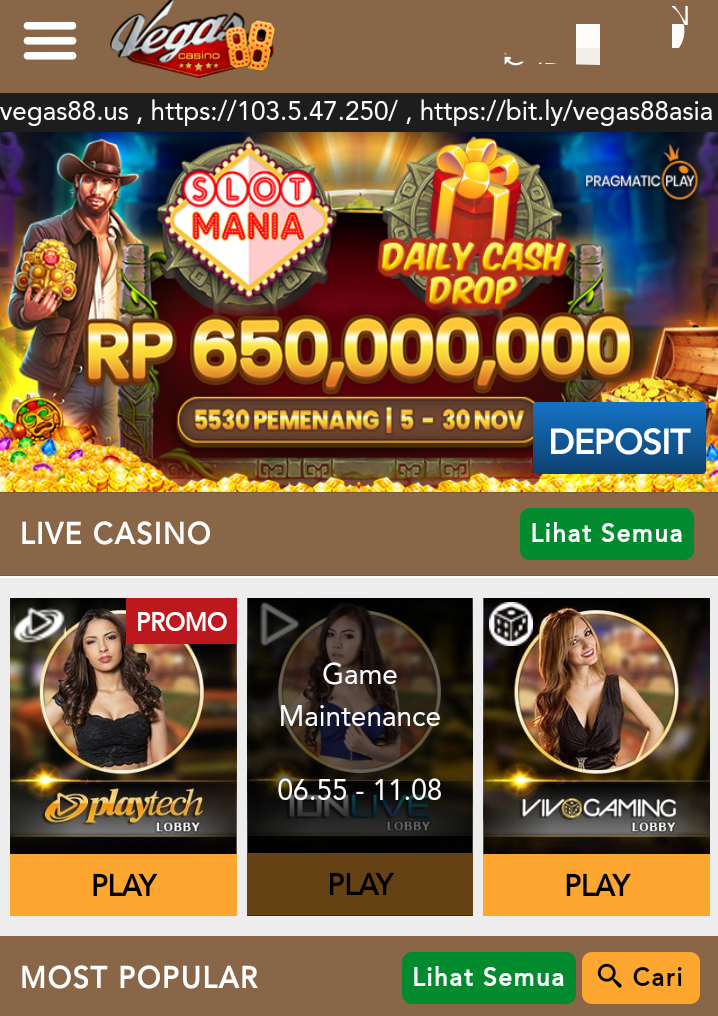View all Live Casino games
This screenshot has width=718, height=1016.
click(606, 533)
